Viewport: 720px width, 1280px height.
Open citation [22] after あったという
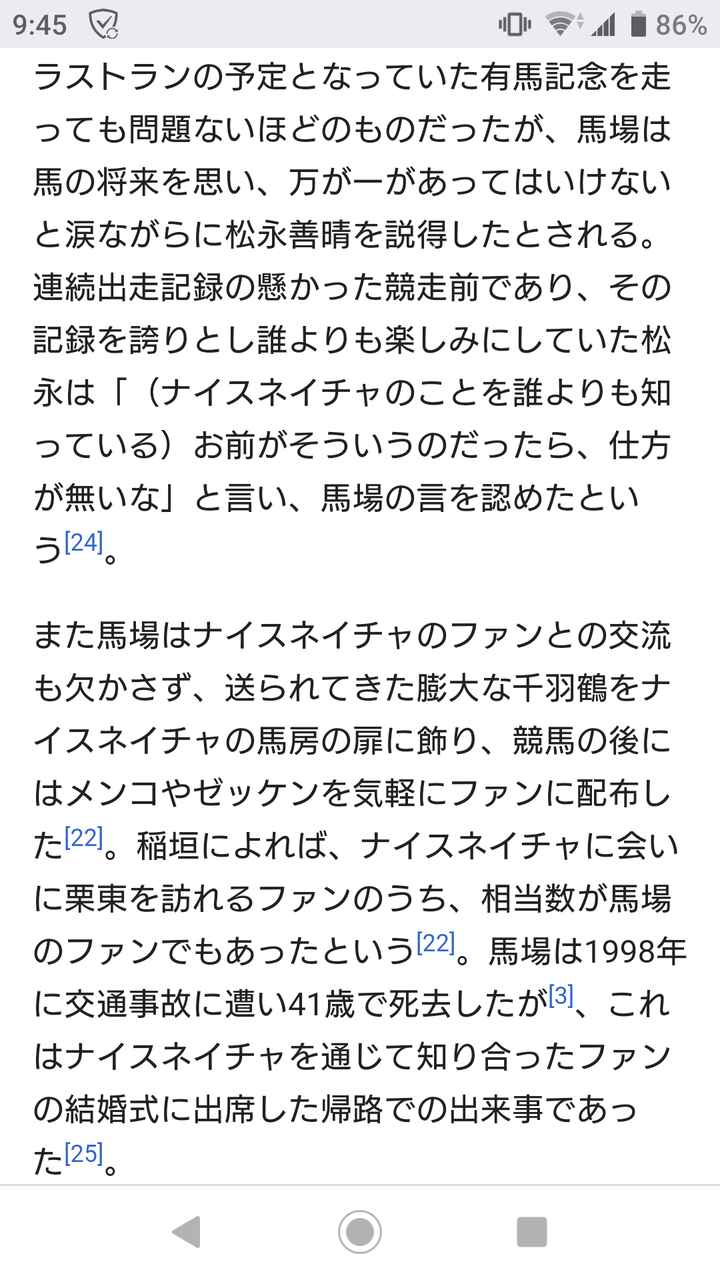[x=435, y=942]
